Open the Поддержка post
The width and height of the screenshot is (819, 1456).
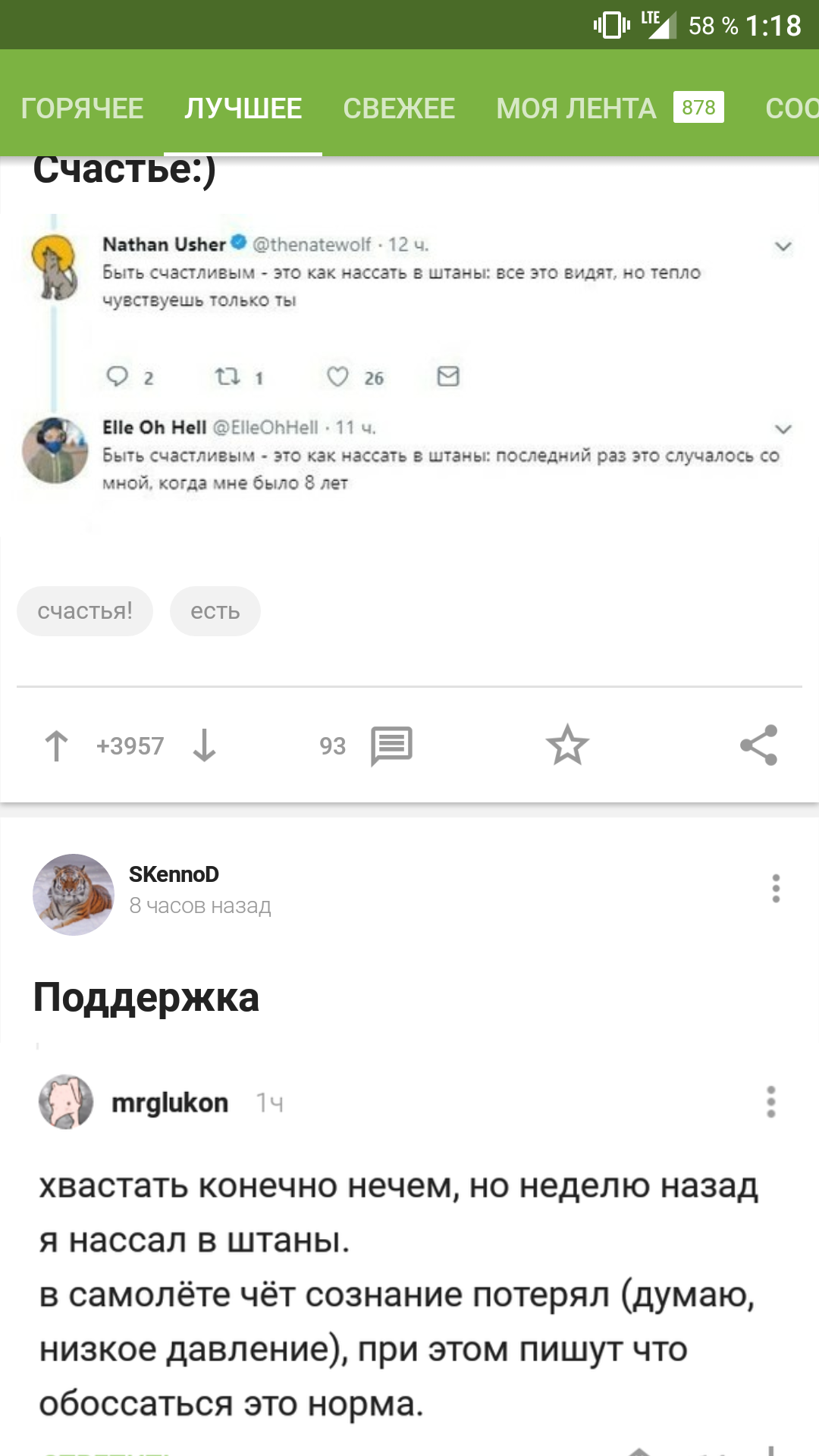pyautogui.click(x=146, y=998)
